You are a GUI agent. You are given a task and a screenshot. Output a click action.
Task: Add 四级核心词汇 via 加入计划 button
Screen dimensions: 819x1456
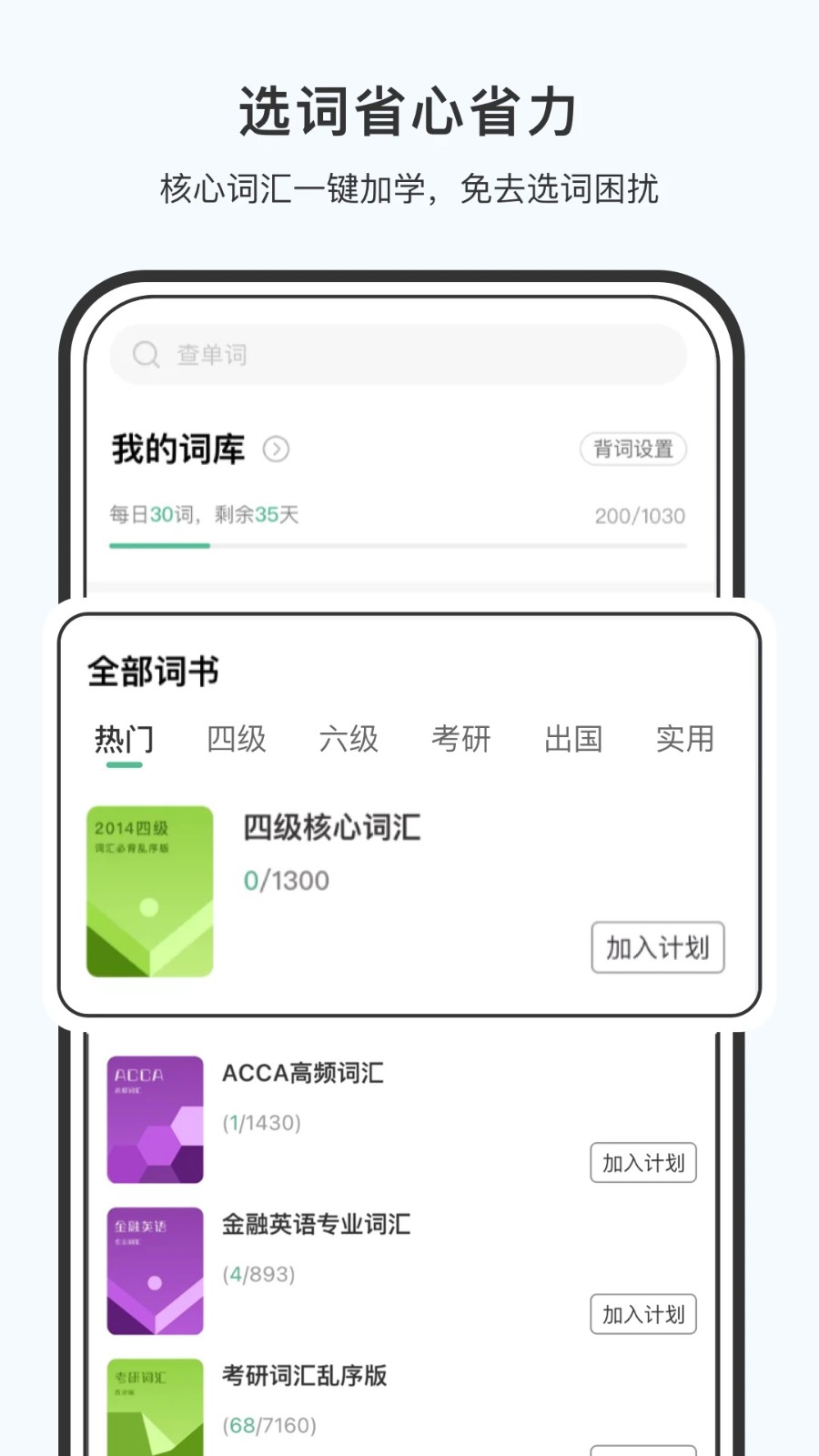pyautogui.click(x=657, y=947)
